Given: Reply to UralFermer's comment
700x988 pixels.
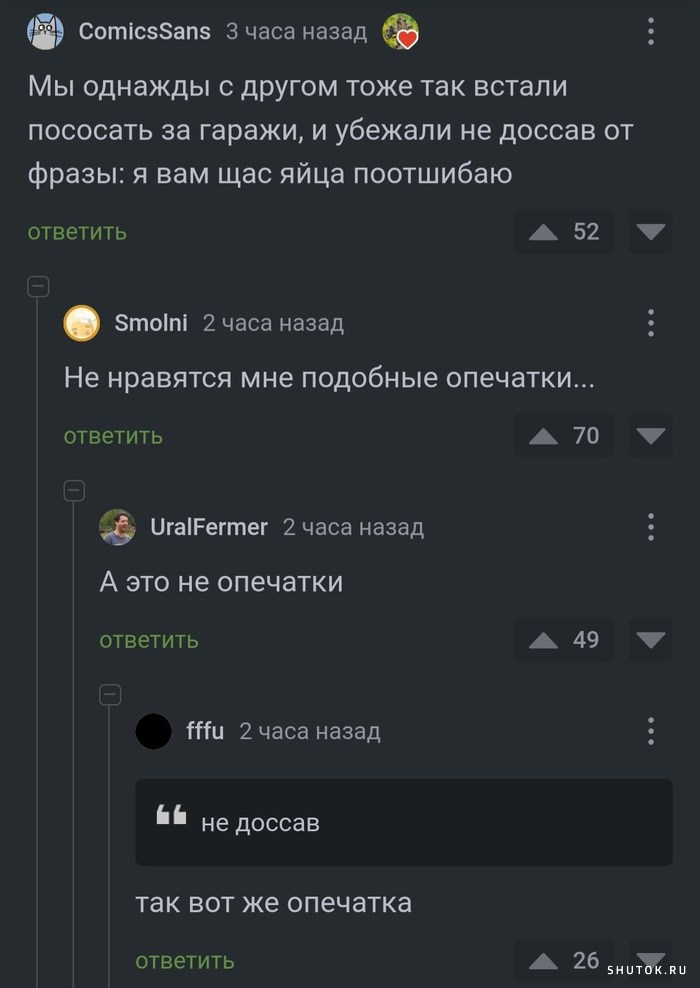Looking at the screenshot, I should pyautogui.click(x=149, y=640).
